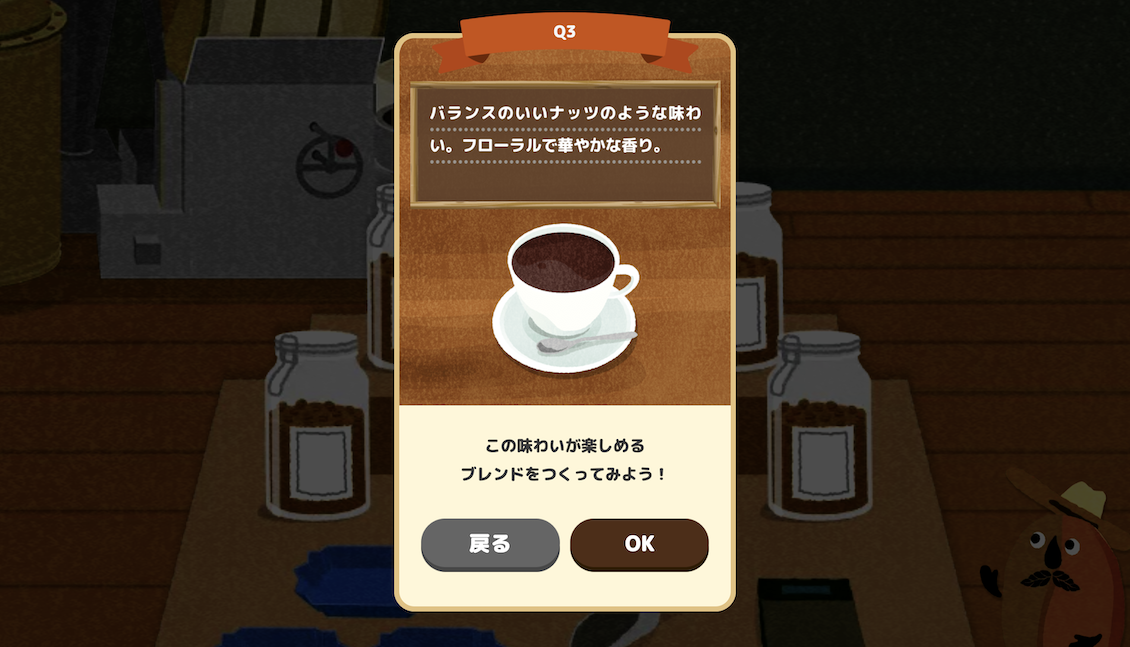Tap the 戻る back button
The height and width of the screenshot is (647, 1130).
[489, 544]
